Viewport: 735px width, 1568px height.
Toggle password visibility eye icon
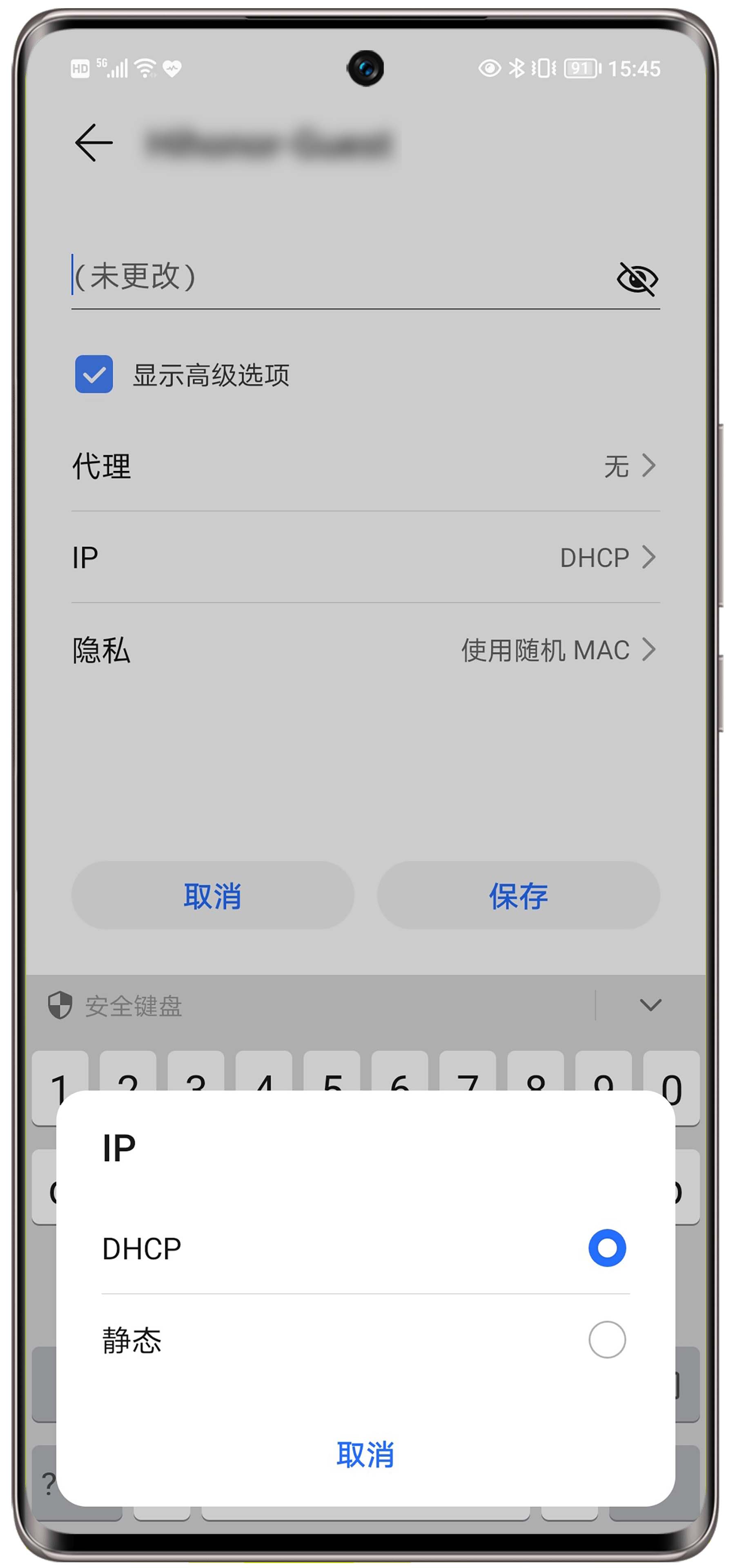click(x=637, y=279)
